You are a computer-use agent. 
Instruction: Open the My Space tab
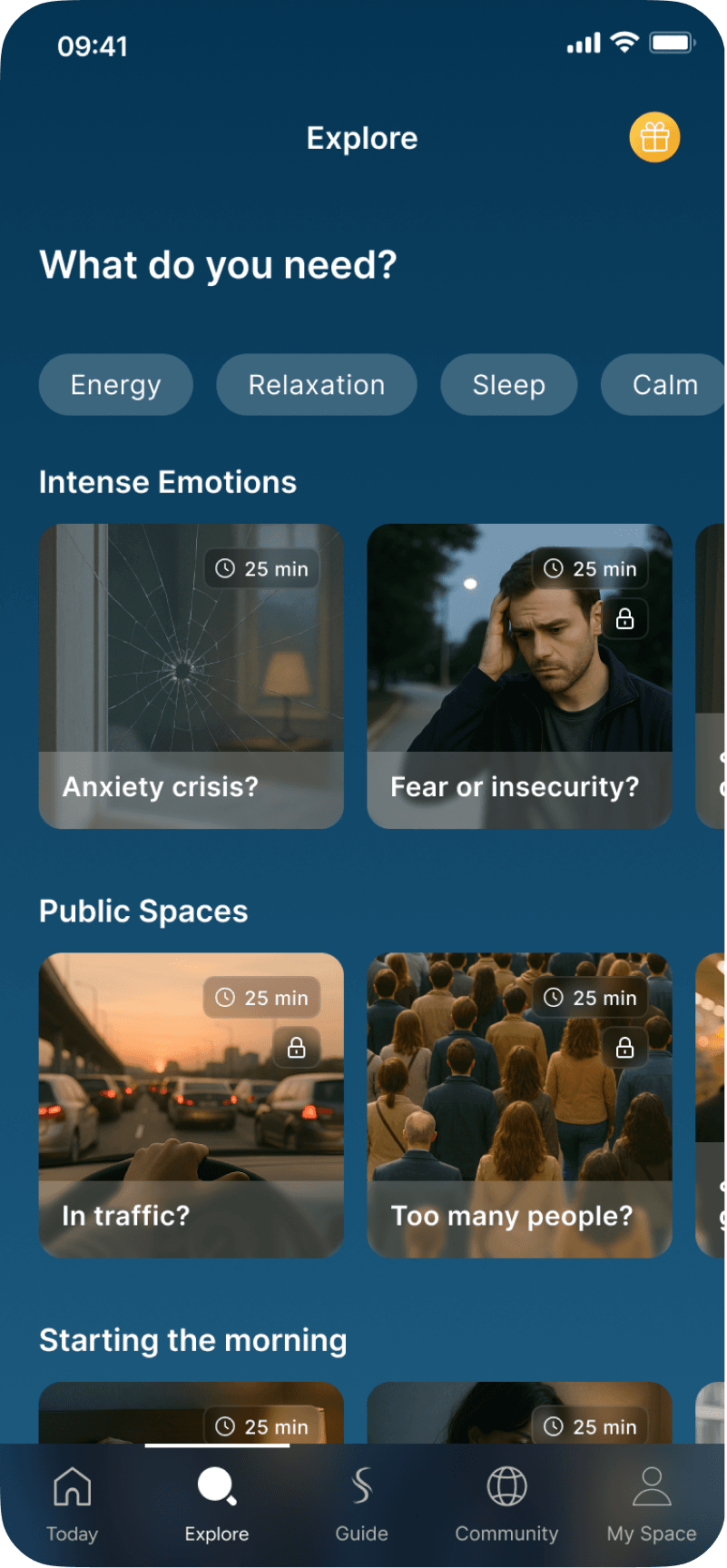click(x=652, y=1504)
